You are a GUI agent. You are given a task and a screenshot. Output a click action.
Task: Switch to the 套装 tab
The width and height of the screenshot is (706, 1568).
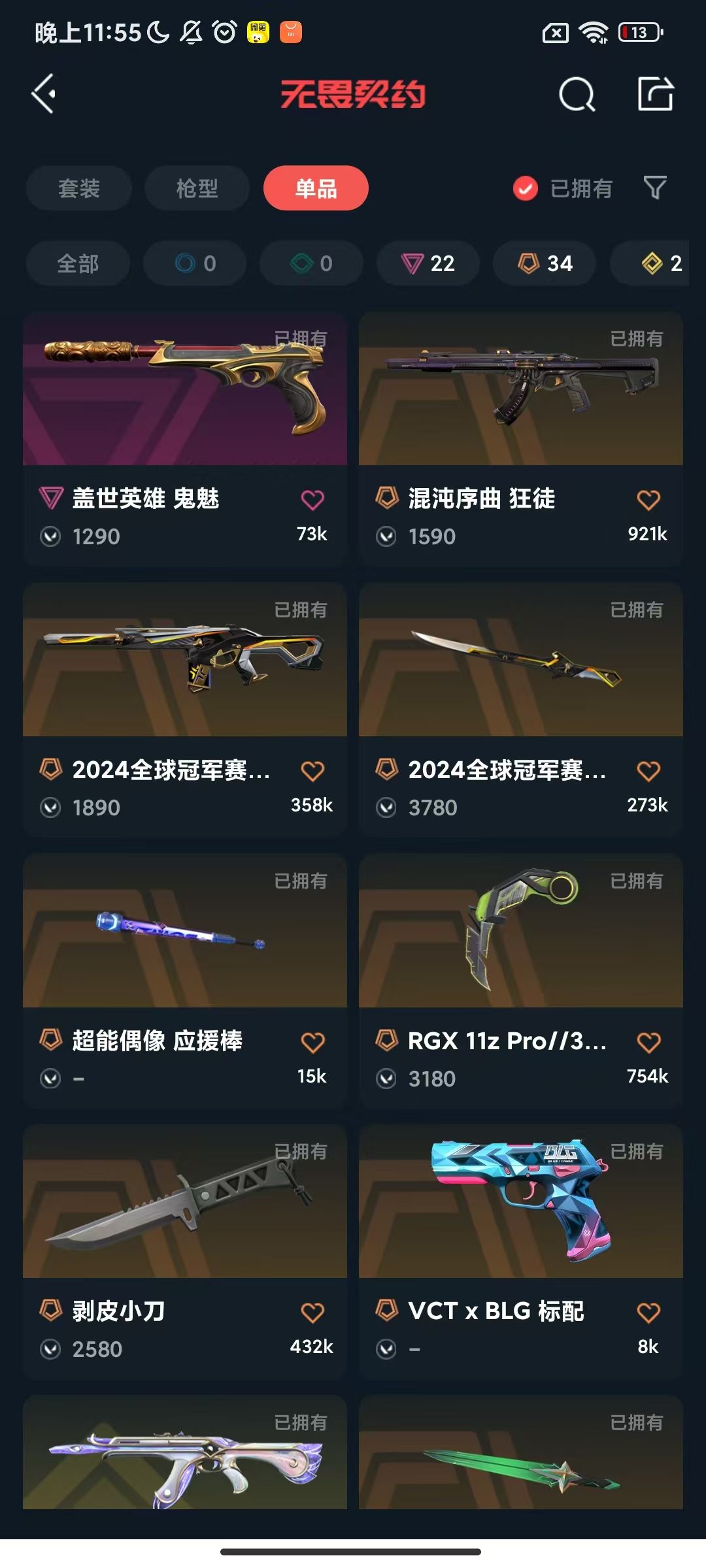(x=78, y=188)
